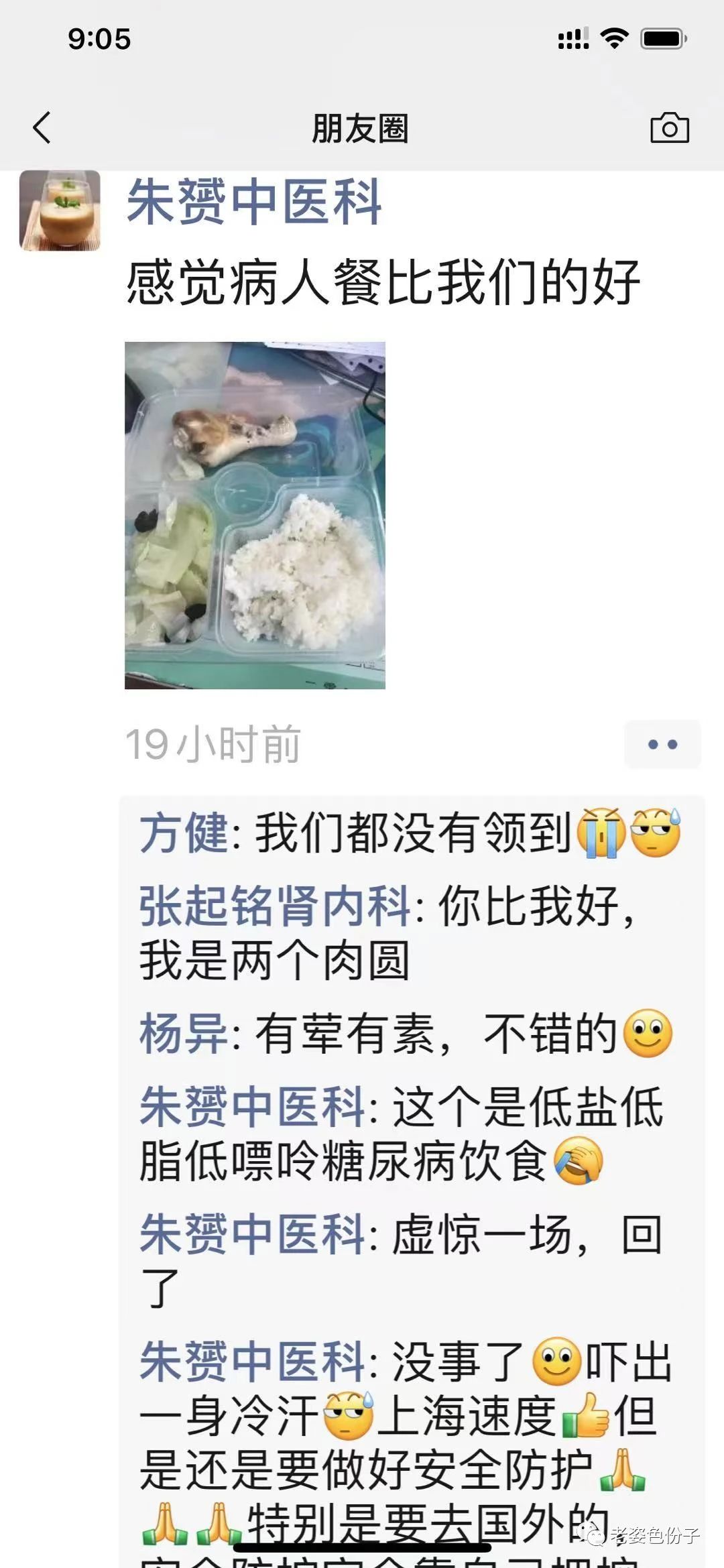Image resolution: width=724 pixels, height=1568 pixels.
Task: Open 朱赟中医科's profile avatar
Action: point(60,210)
